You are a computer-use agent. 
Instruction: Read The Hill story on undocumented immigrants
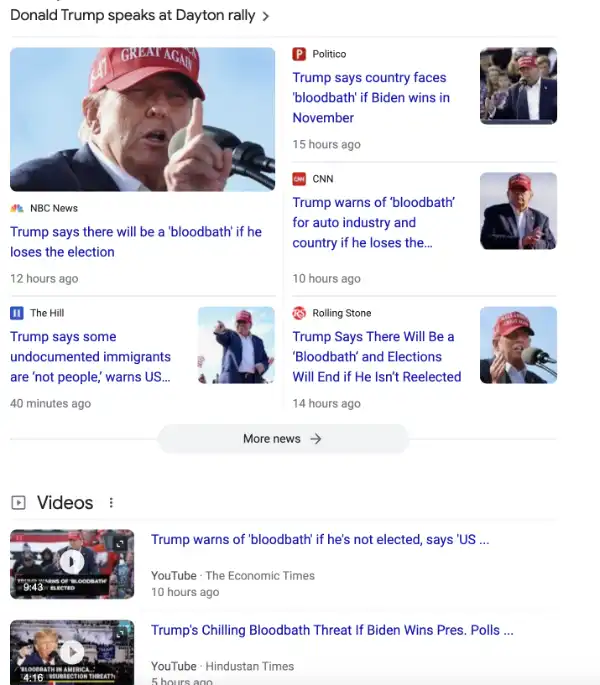(90, 357)
